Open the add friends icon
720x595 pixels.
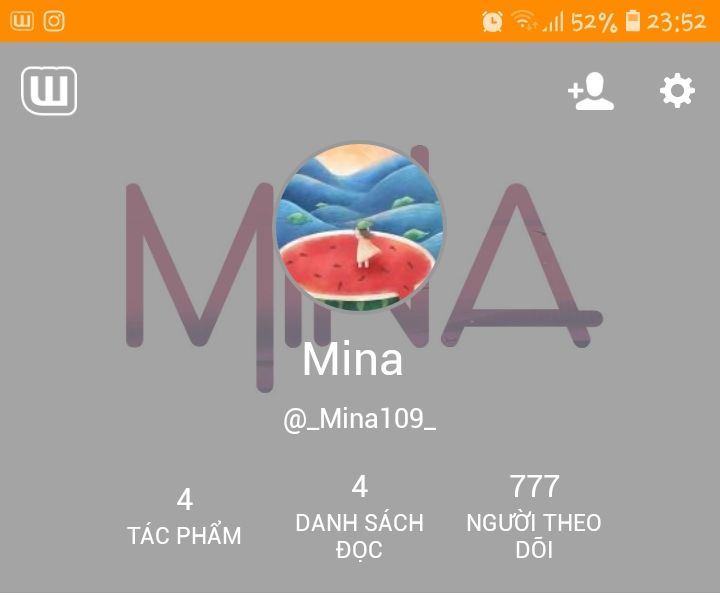click(591, 91)
